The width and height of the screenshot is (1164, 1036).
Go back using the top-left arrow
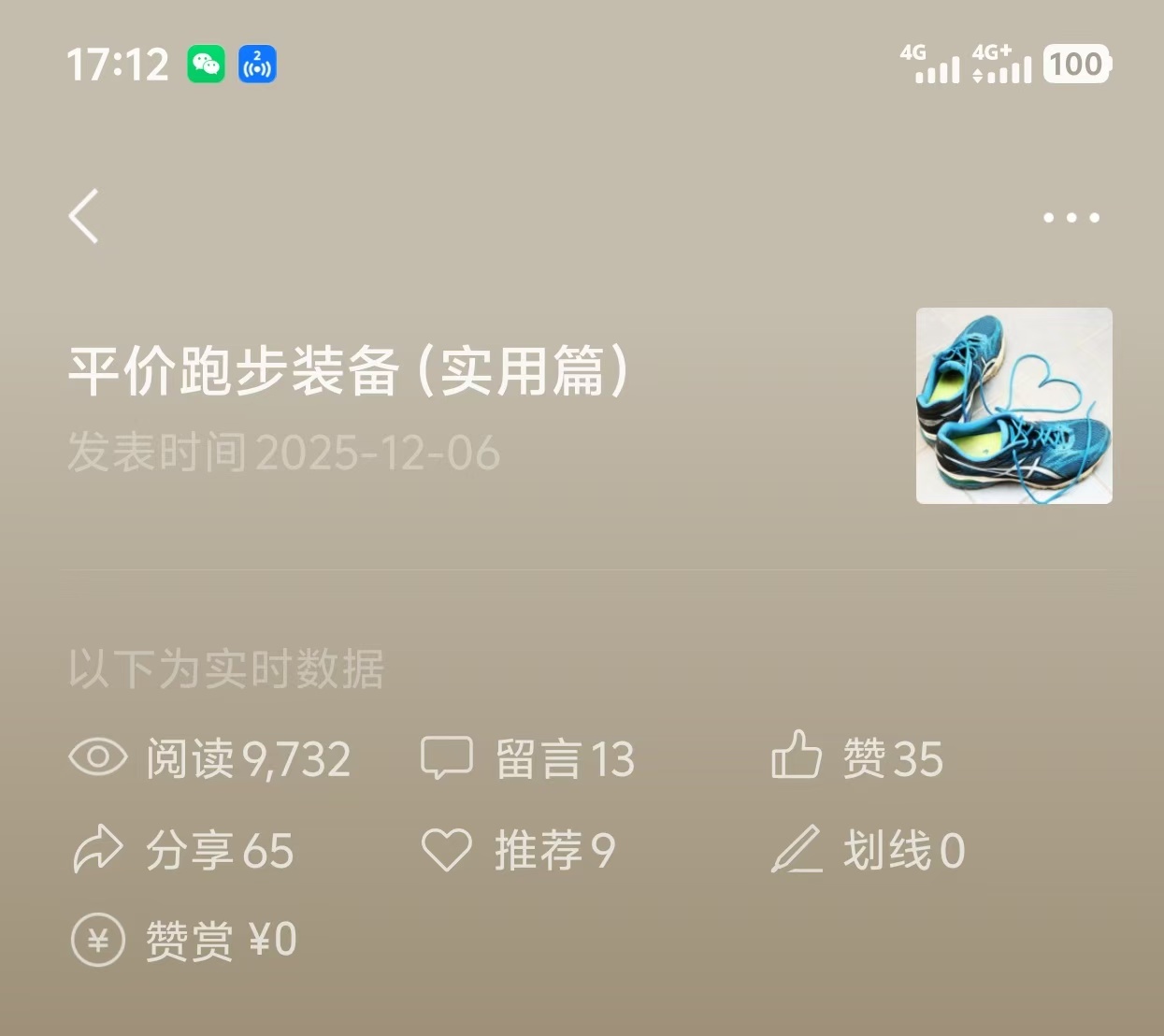[x=84, y=216]
